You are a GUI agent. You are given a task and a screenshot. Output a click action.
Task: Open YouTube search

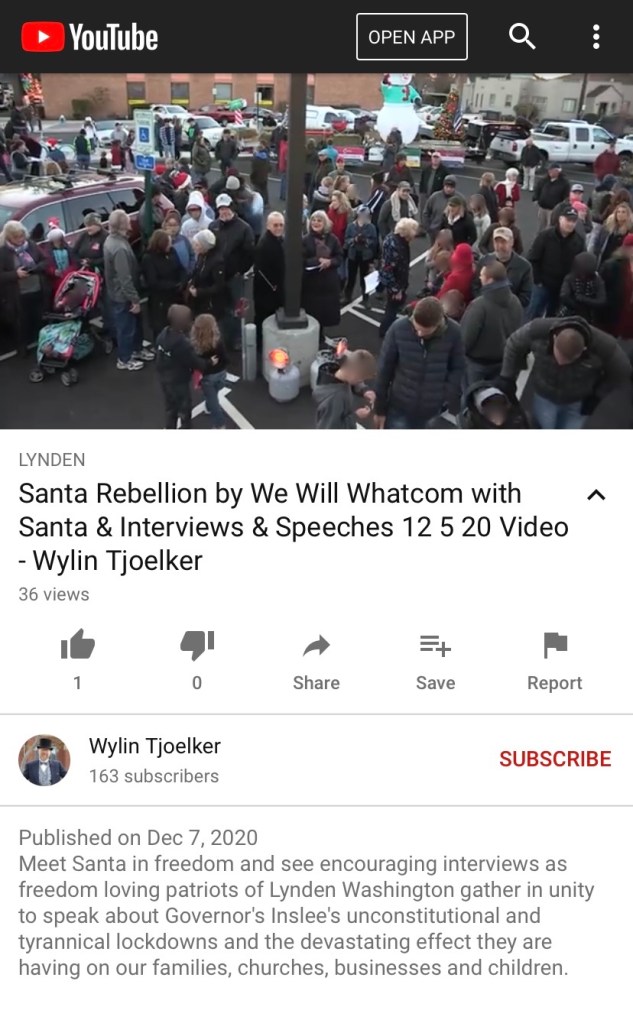pyautogui.click(x=522, y=37)
